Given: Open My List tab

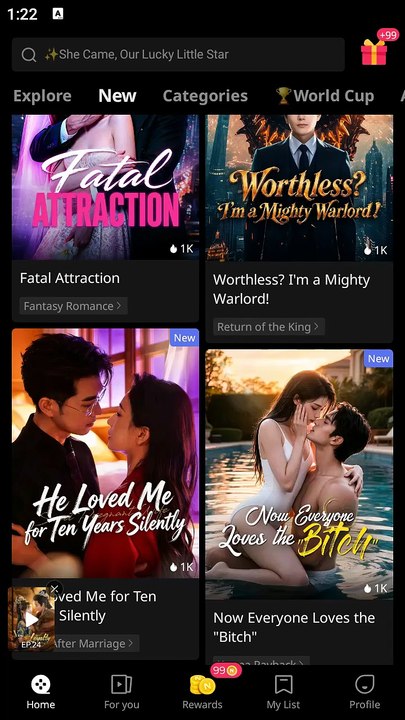Looking at the screenshot, I should [283, 693].
